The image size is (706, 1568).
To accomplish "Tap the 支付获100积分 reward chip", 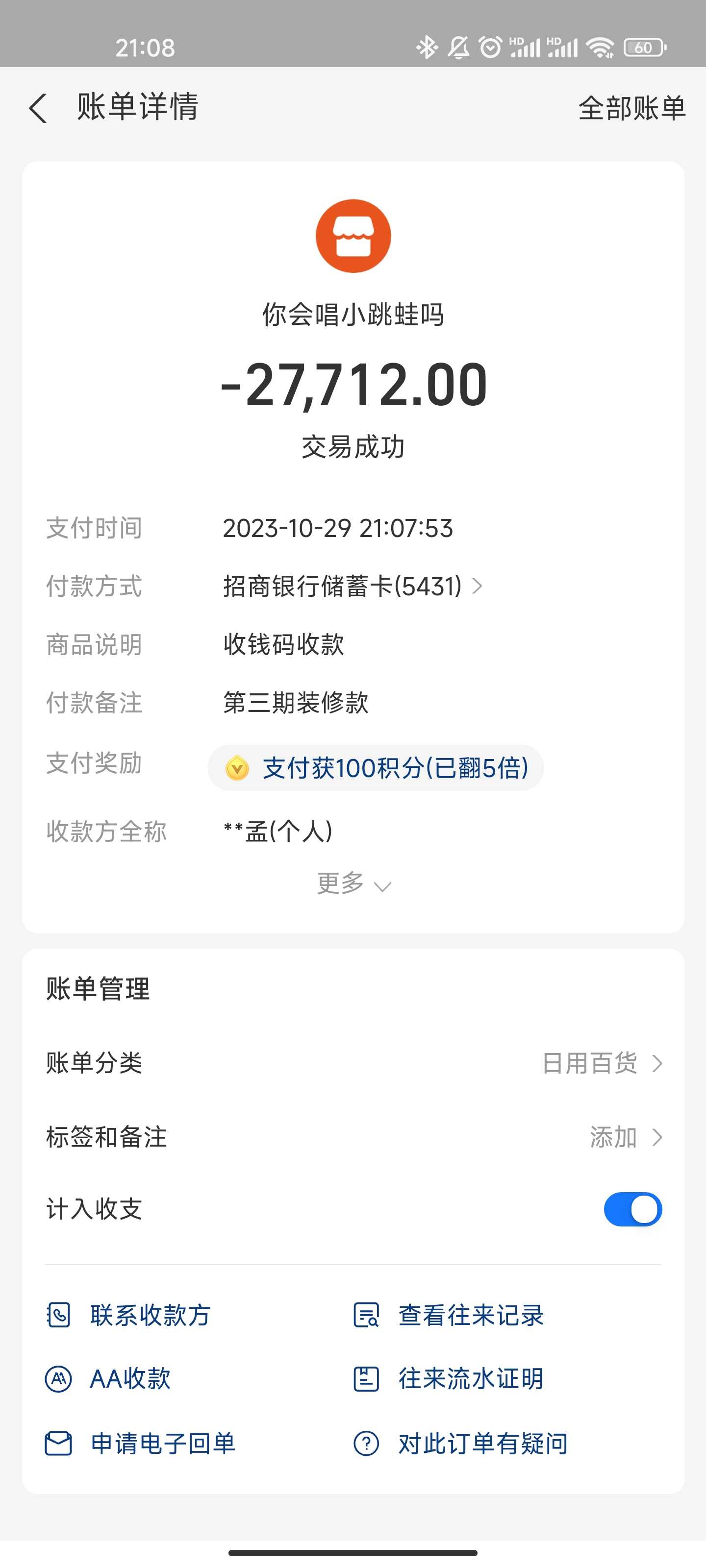I will tap(375, 767).
